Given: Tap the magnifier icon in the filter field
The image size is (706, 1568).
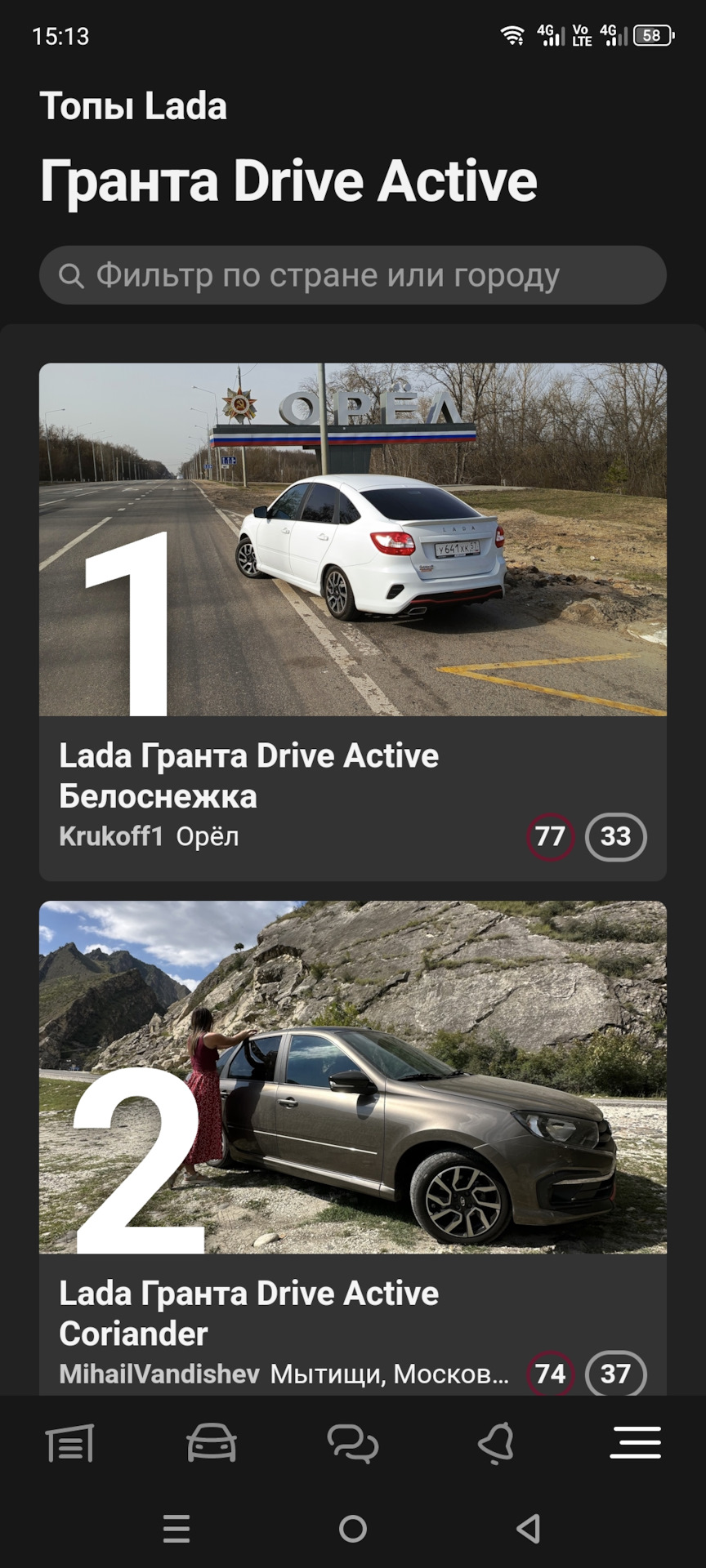Looking at the screenshot, I should 74,275.
